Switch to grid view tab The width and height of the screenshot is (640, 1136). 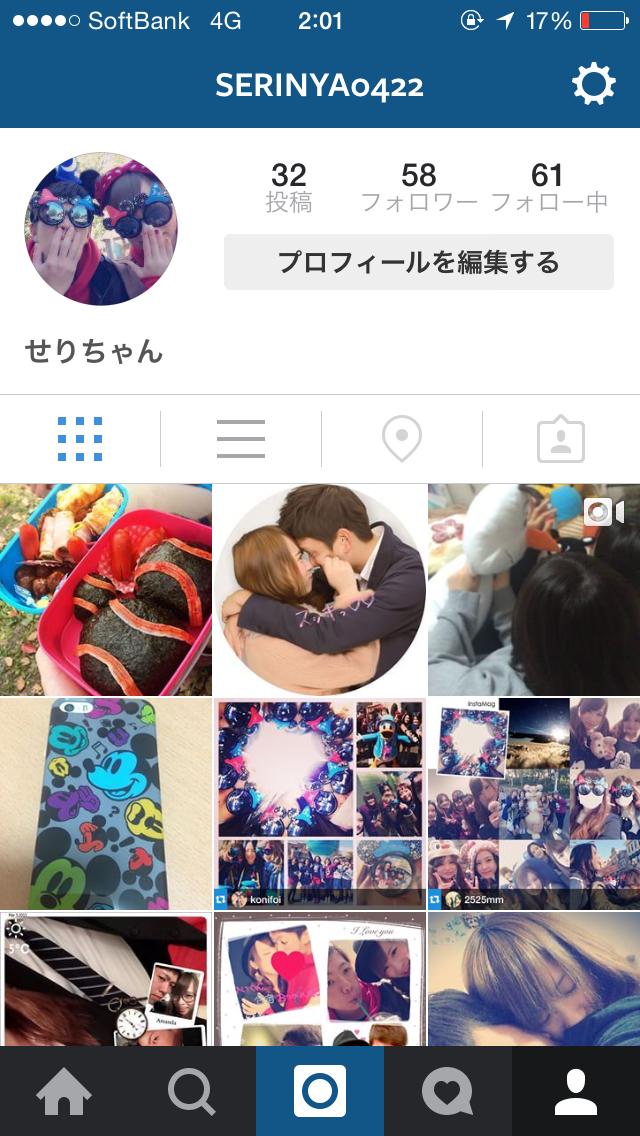tap(80, 439)
